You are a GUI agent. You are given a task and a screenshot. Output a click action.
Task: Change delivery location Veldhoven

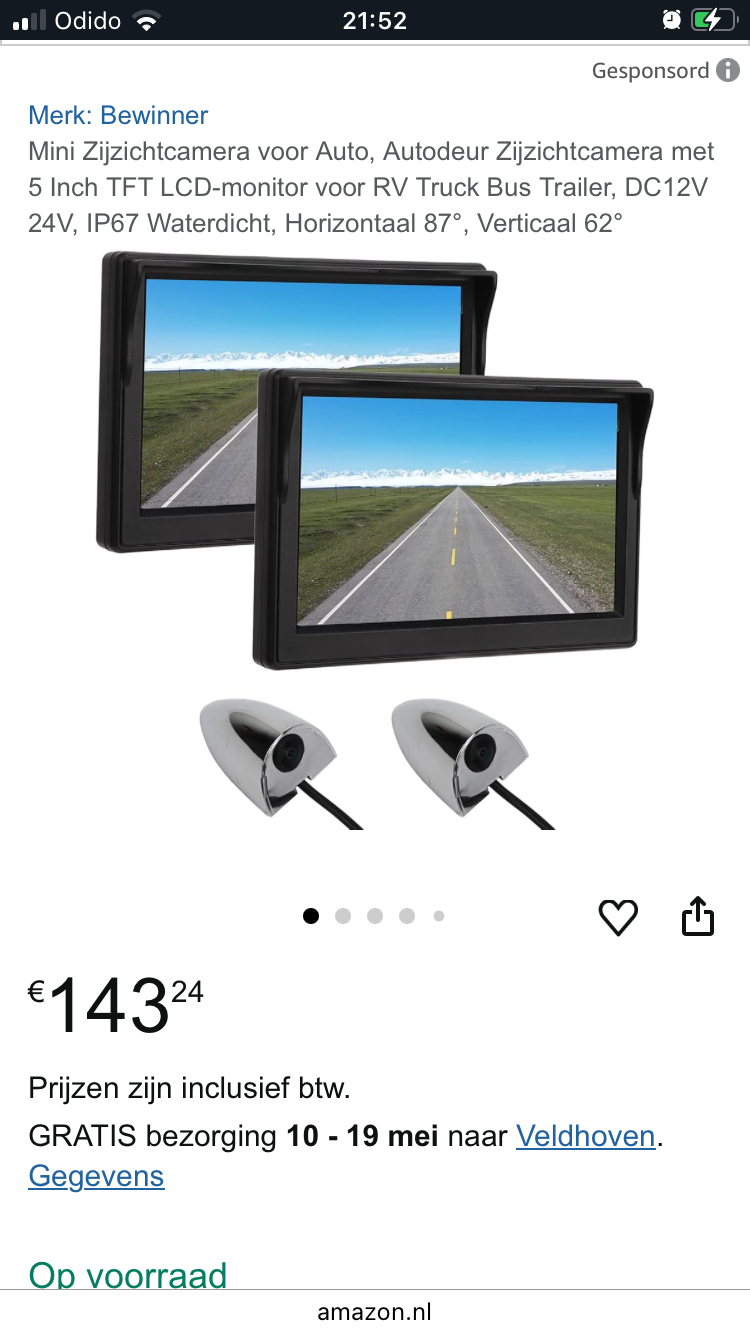(x=586, y=1137)
